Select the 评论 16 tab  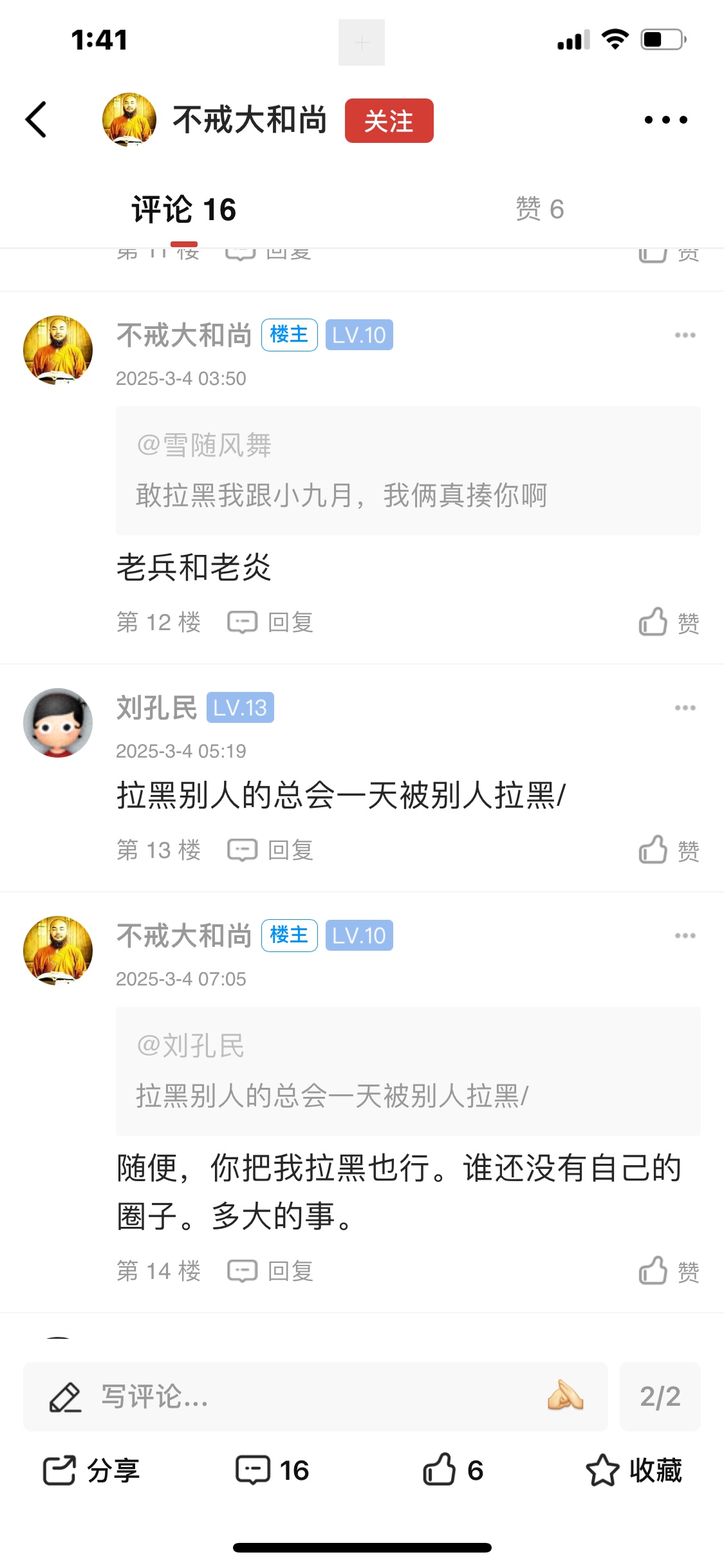click(x=184, y=210)
